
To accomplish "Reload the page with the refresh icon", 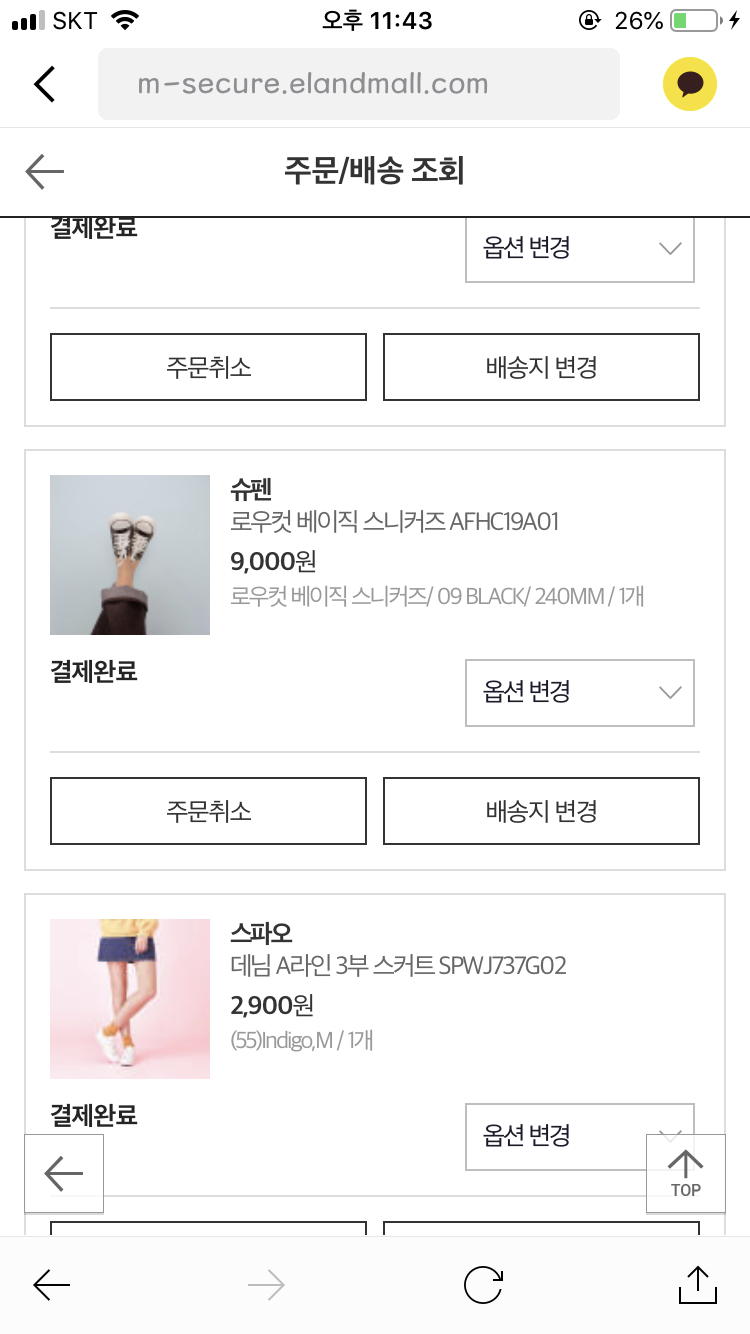I will (483, 1285).
